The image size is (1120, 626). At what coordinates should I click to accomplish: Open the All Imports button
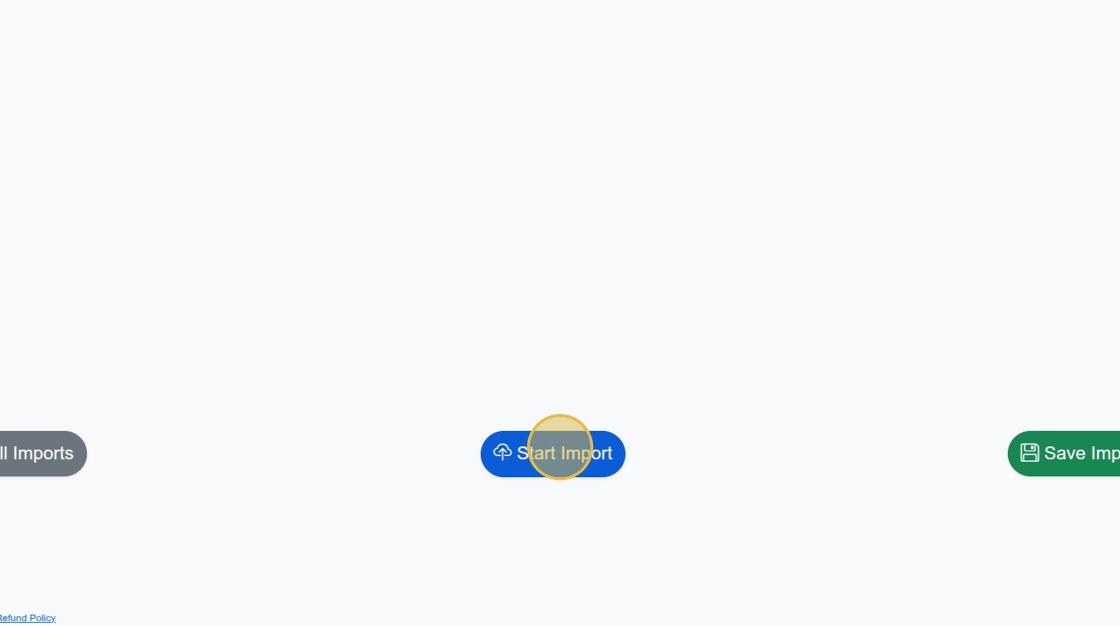tap(40, 454)
